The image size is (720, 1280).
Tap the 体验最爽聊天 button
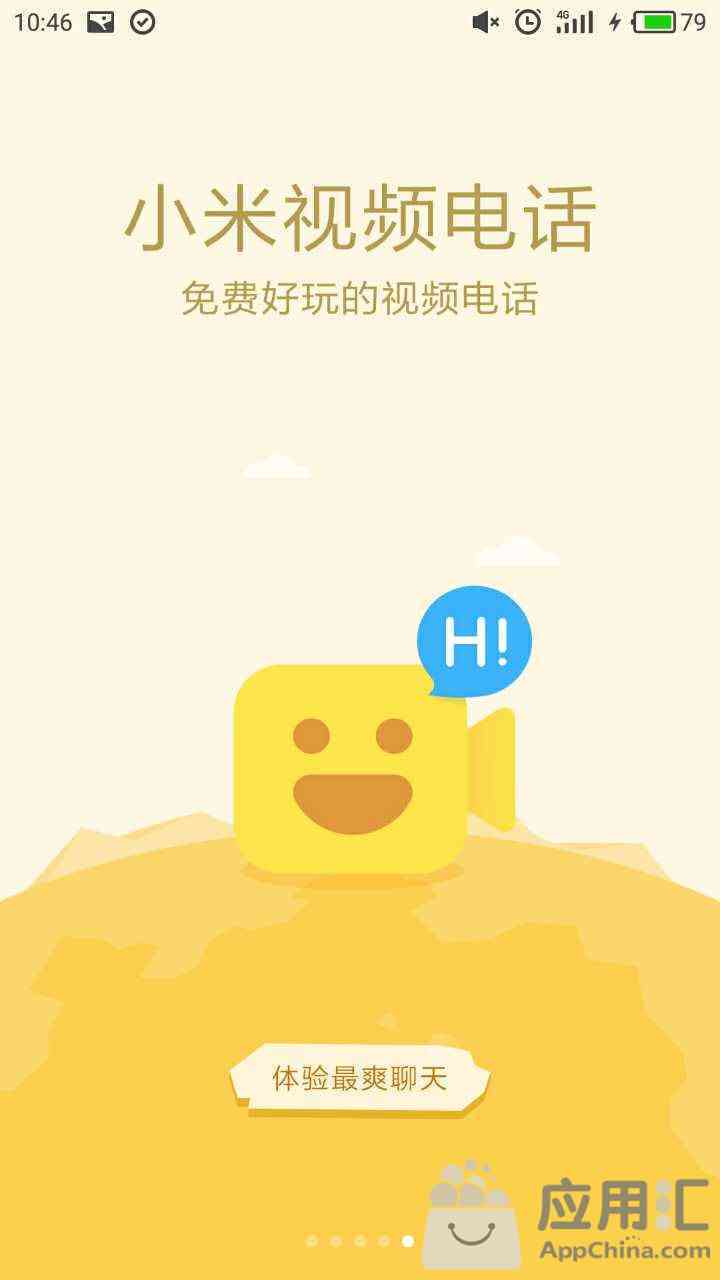[359, 1078]
